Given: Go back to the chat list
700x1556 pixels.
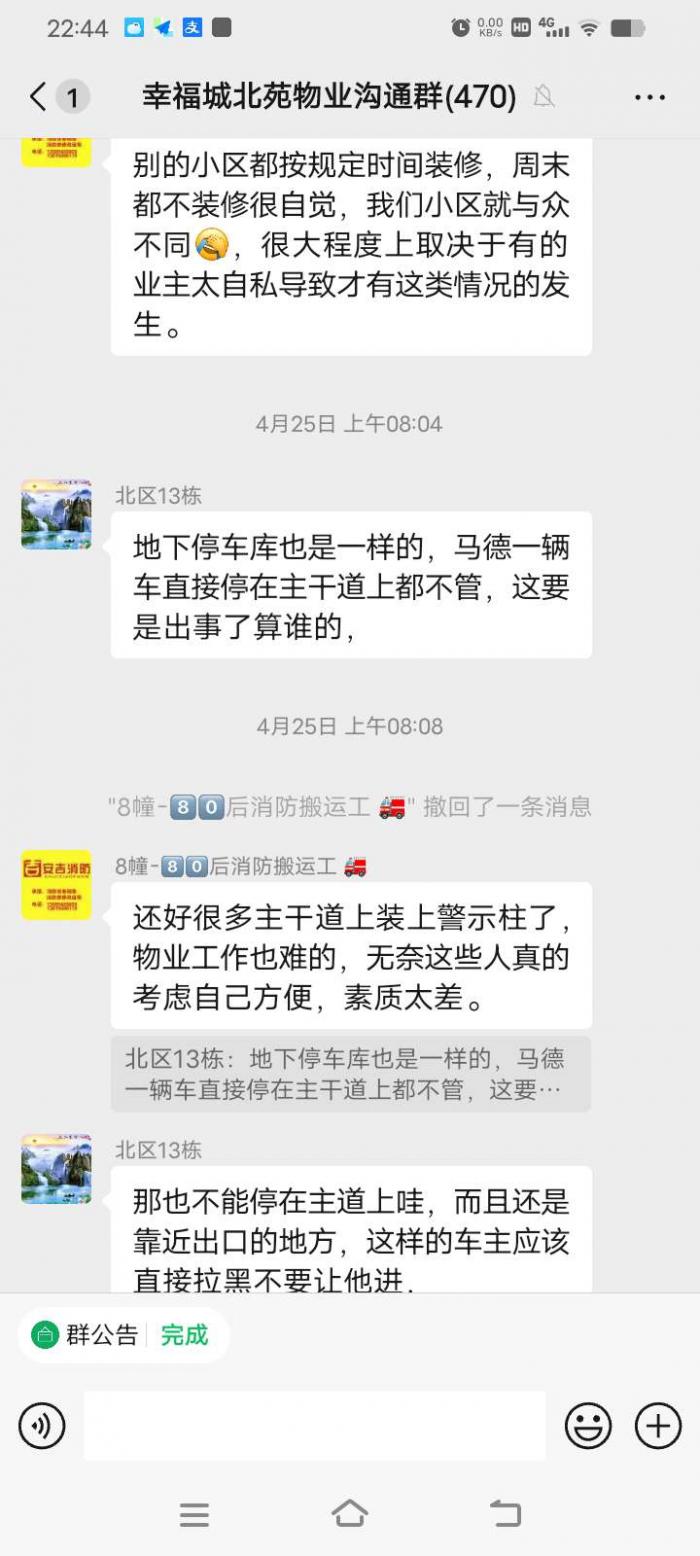Looking at the screenshot, I should [x=40, y=97].
